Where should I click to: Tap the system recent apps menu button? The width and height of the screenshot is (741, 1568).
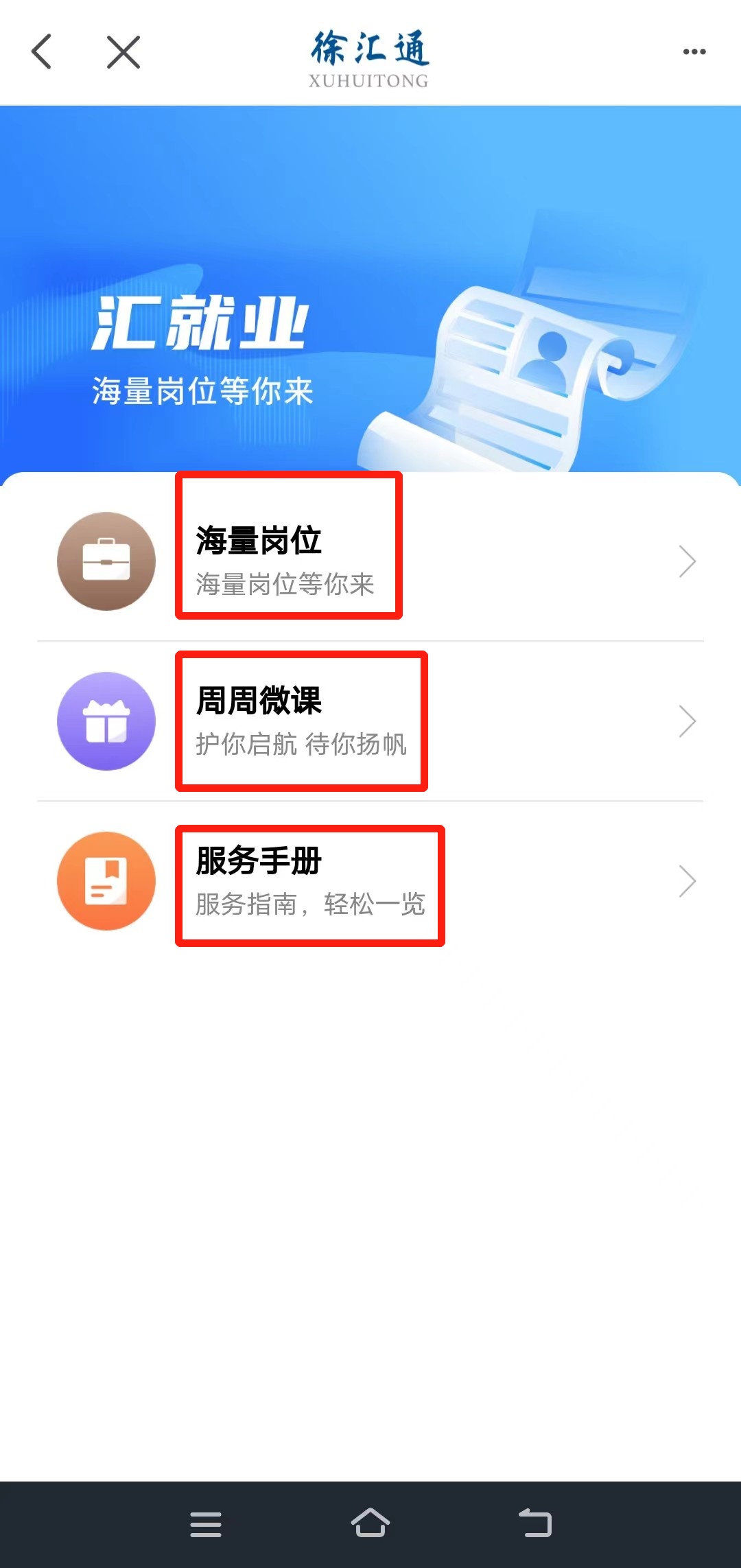coord(205,1524)
